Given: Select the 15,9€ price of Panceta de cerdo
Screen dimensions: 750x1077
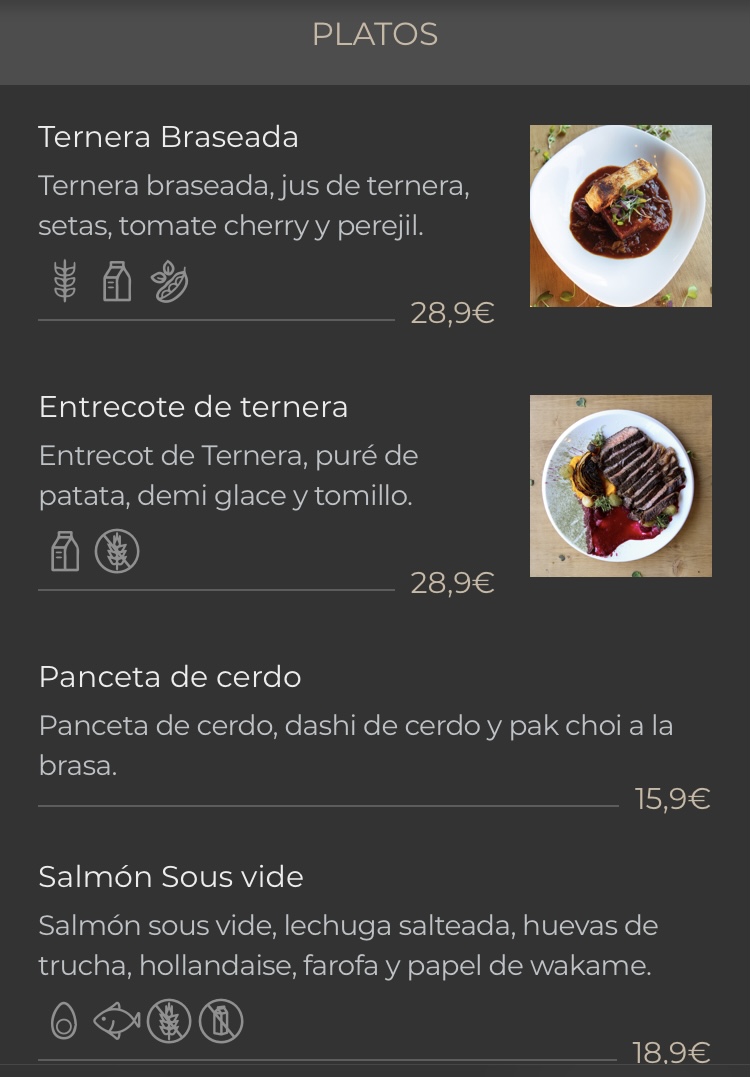Looking at the screenshot, I should point(673,797).
